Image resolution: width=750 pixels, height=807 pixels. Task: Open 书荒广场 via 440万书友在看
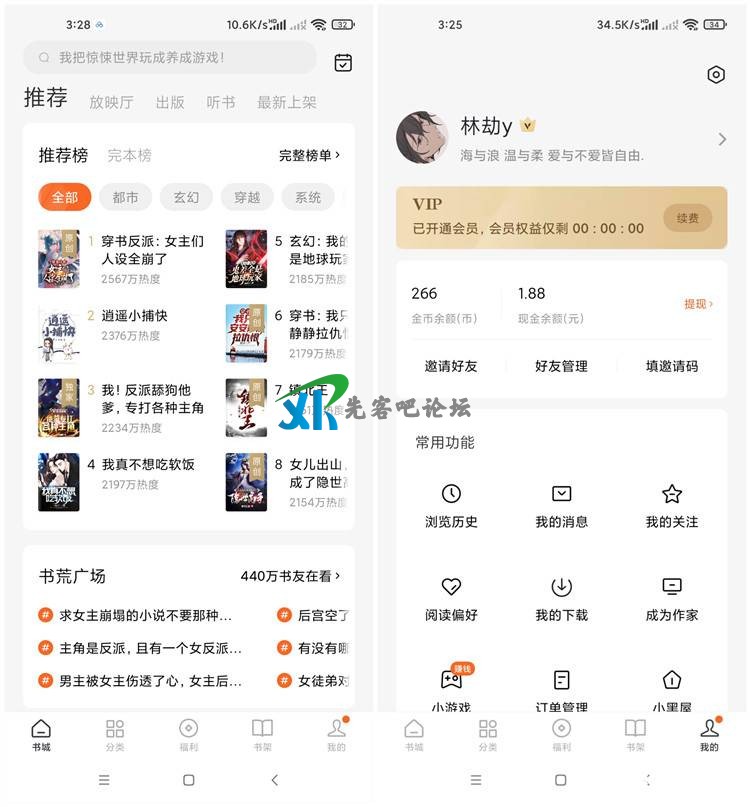click(290, 576)
